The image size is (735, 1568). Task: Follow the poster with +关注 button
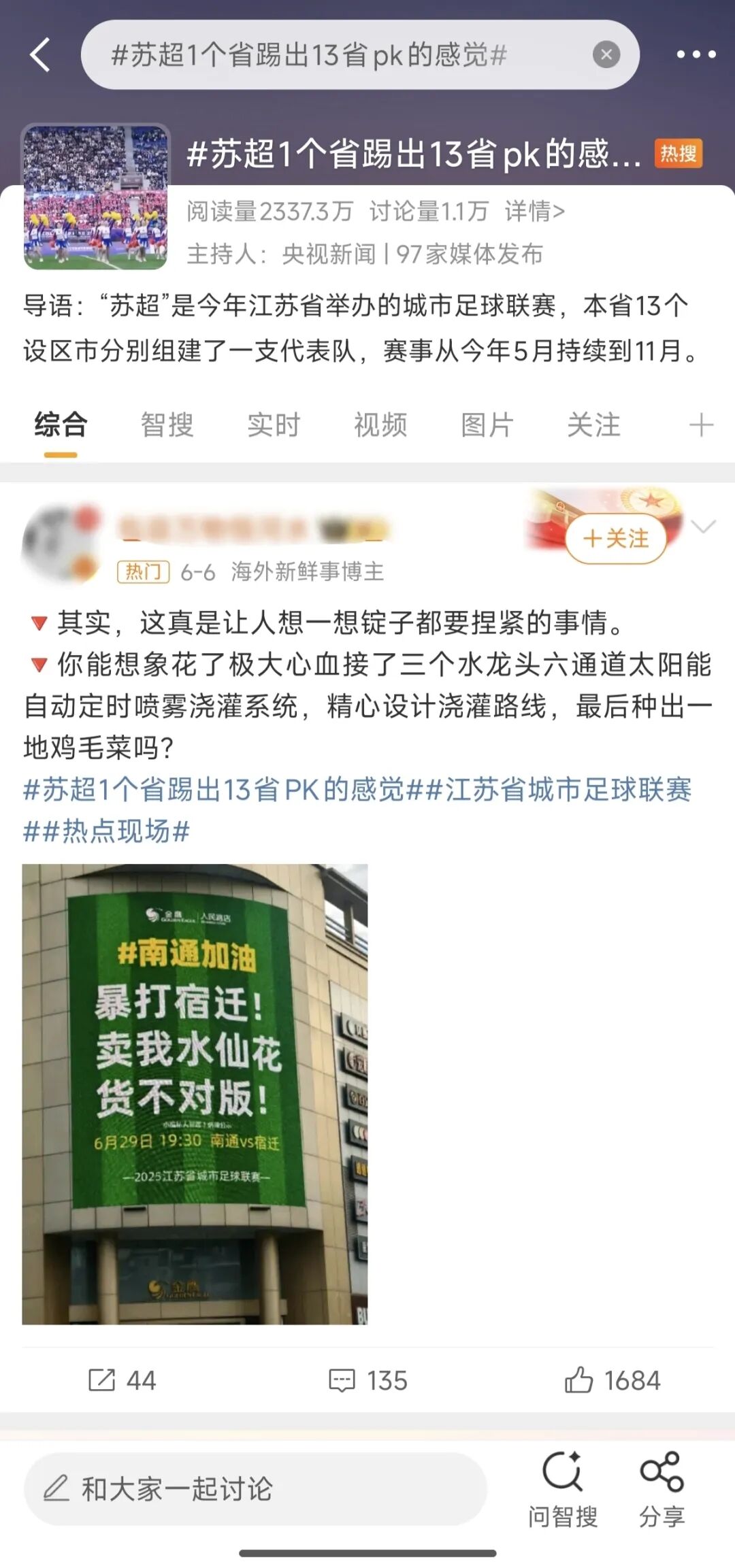pos(616,539)
